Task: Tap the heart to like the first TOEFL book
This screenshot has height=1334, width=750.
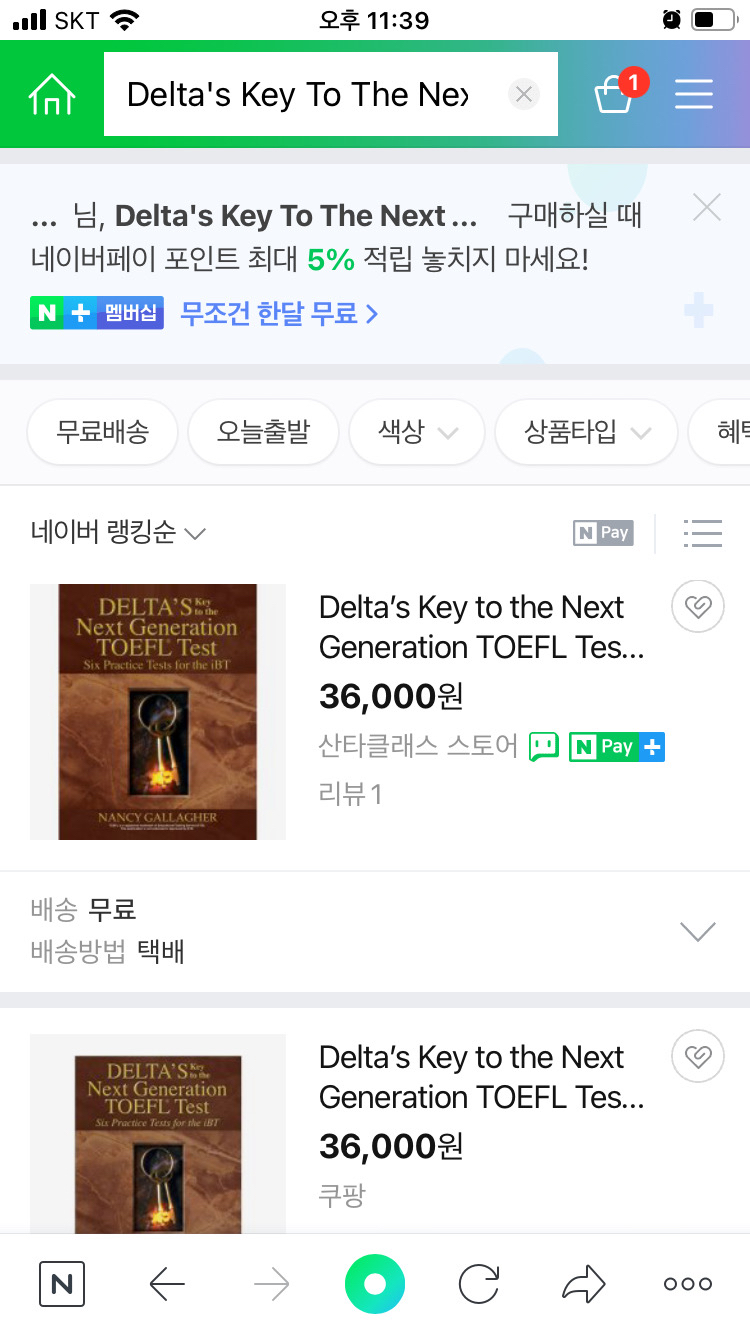Action: [x=697, y=607]
